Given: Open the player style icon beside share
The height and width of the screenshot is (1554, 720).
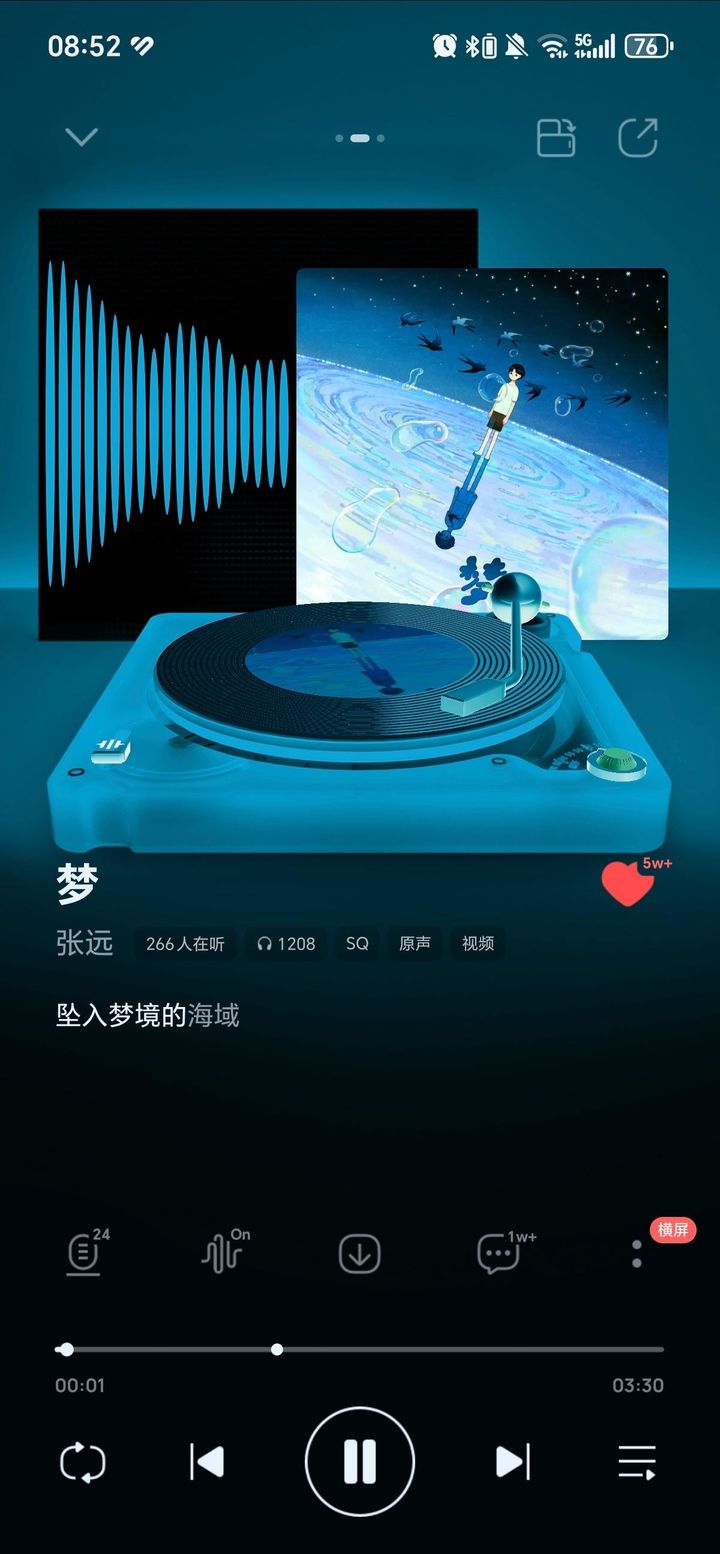Looking at the screenshot, I should point(557,138).
